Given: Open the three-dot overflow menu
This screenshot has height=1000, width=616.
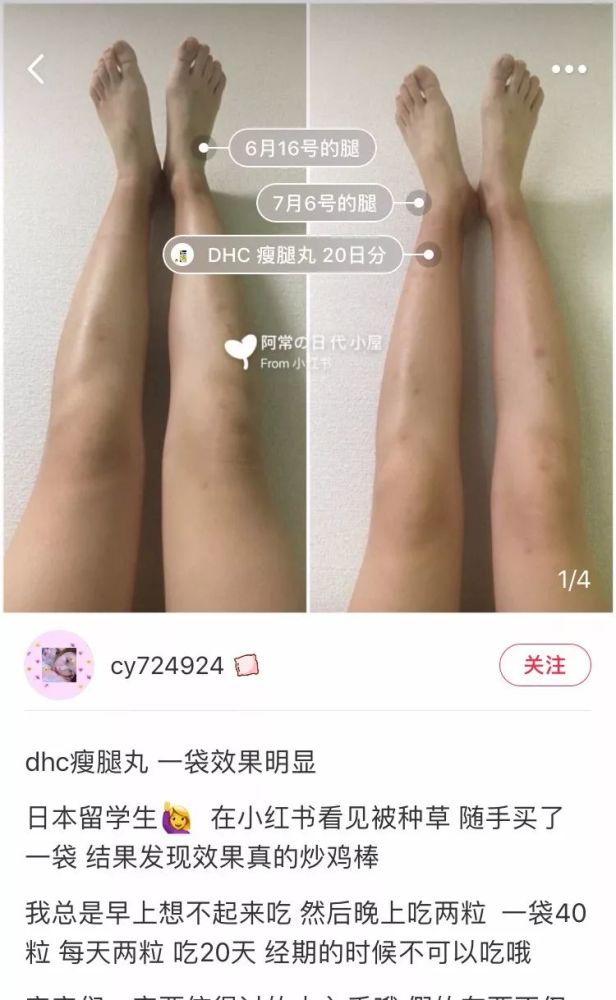Looking at the screenshot, I should [x=569, y=69].
